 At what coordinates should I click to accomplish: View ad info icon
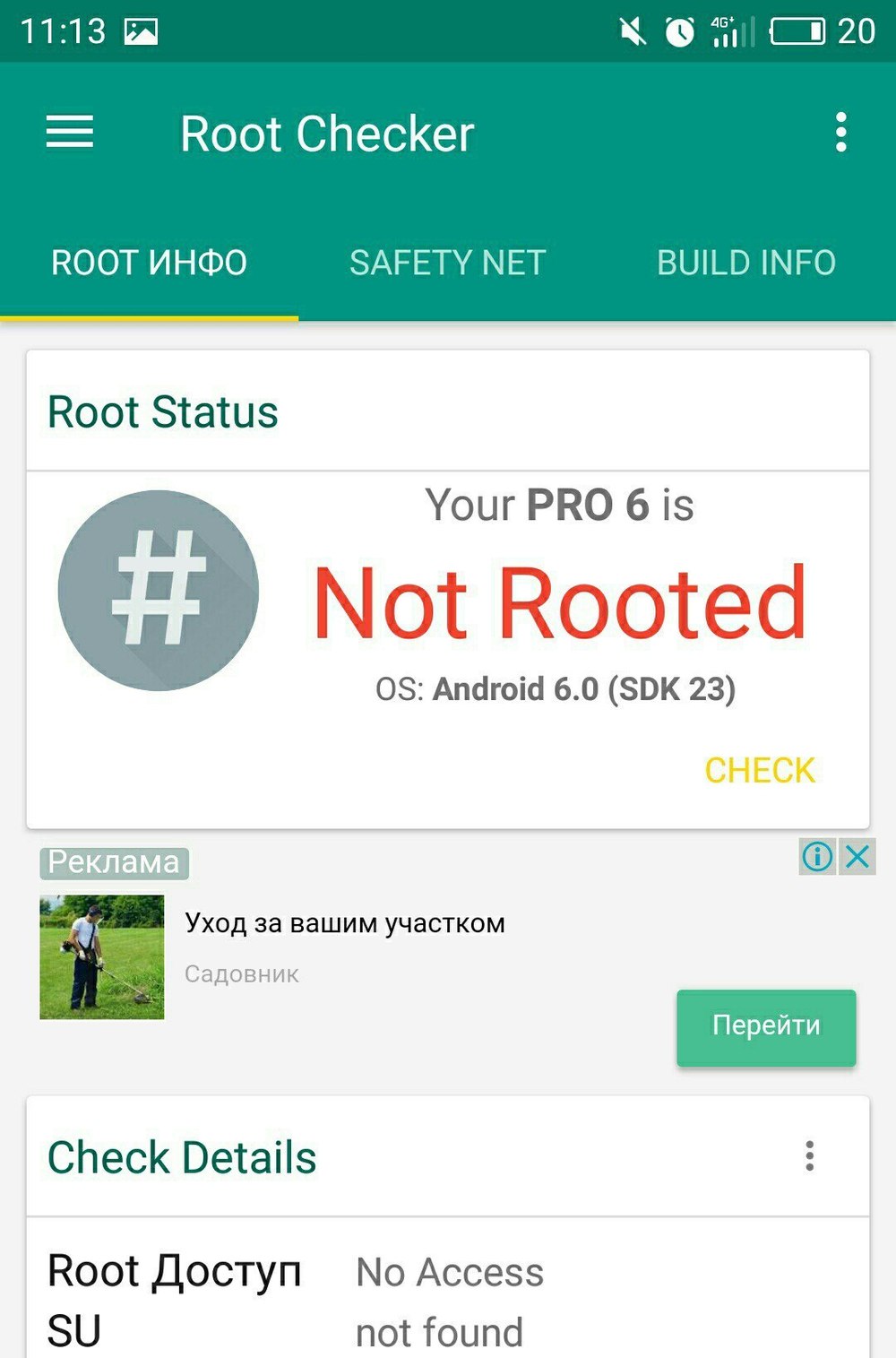tap(817, 857)
